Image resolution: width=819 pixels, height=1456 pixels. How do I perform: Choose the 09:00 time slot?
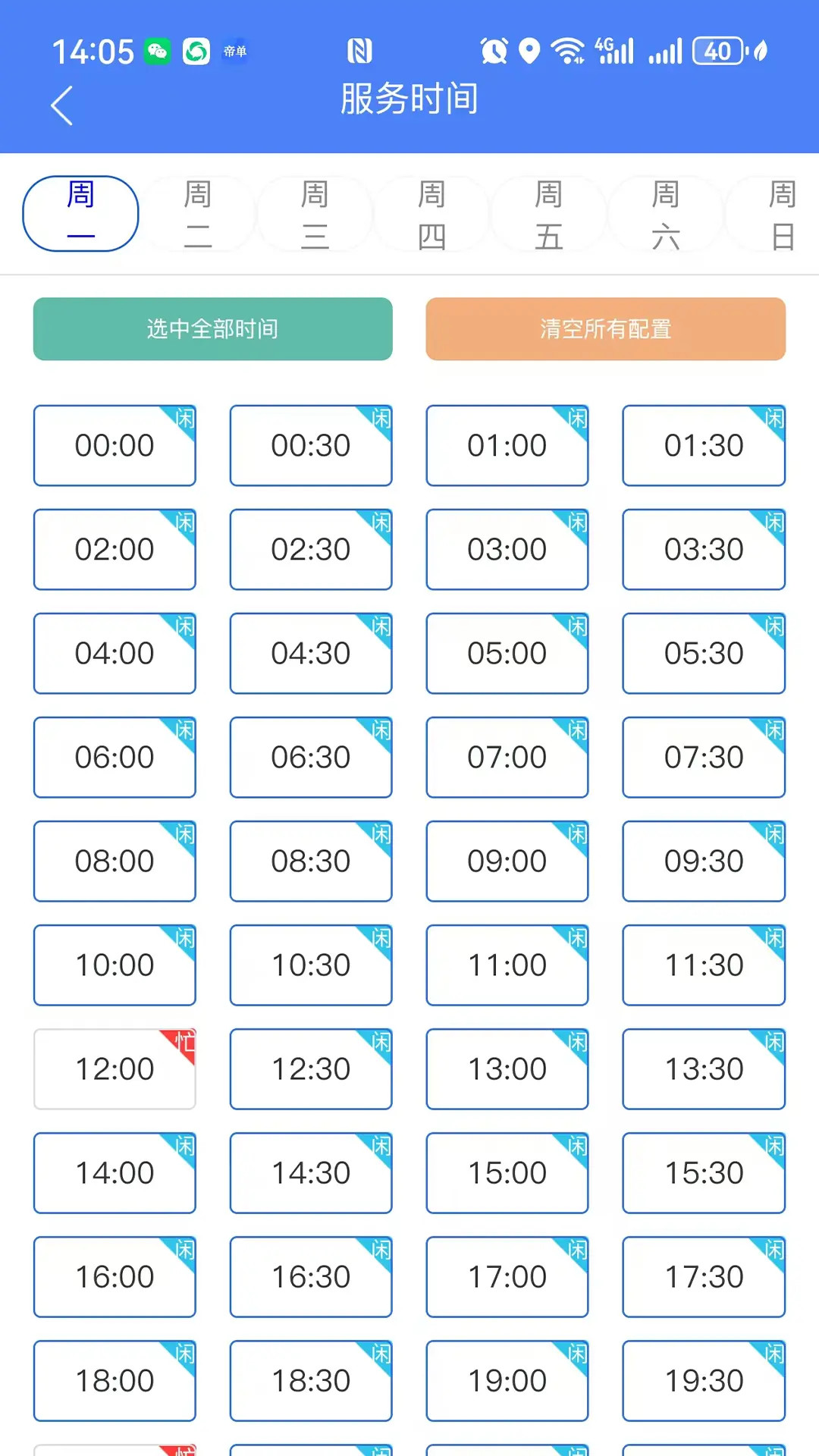coord(507,861)
